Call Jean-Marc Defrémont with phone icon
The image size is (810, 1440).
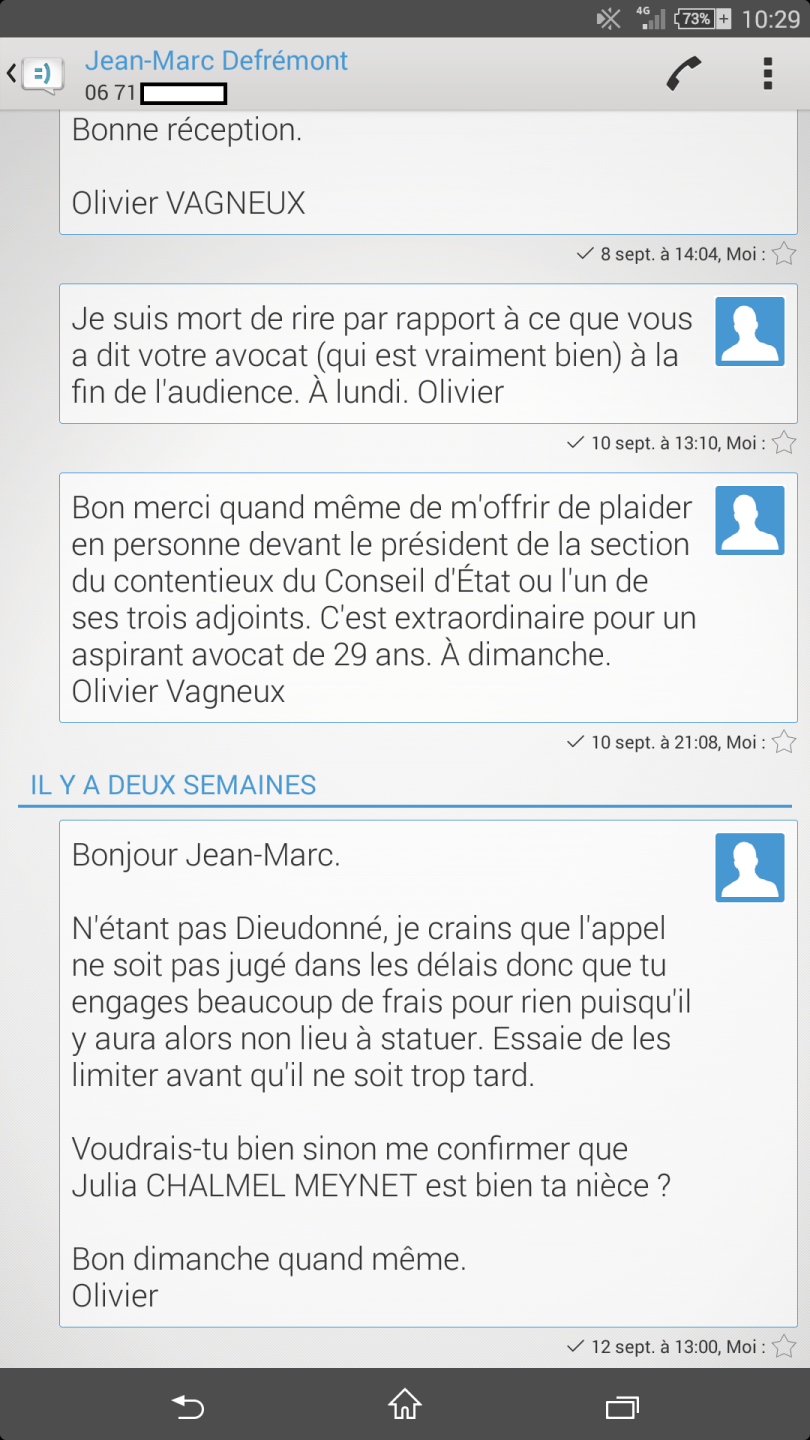(x=684, y=74)
